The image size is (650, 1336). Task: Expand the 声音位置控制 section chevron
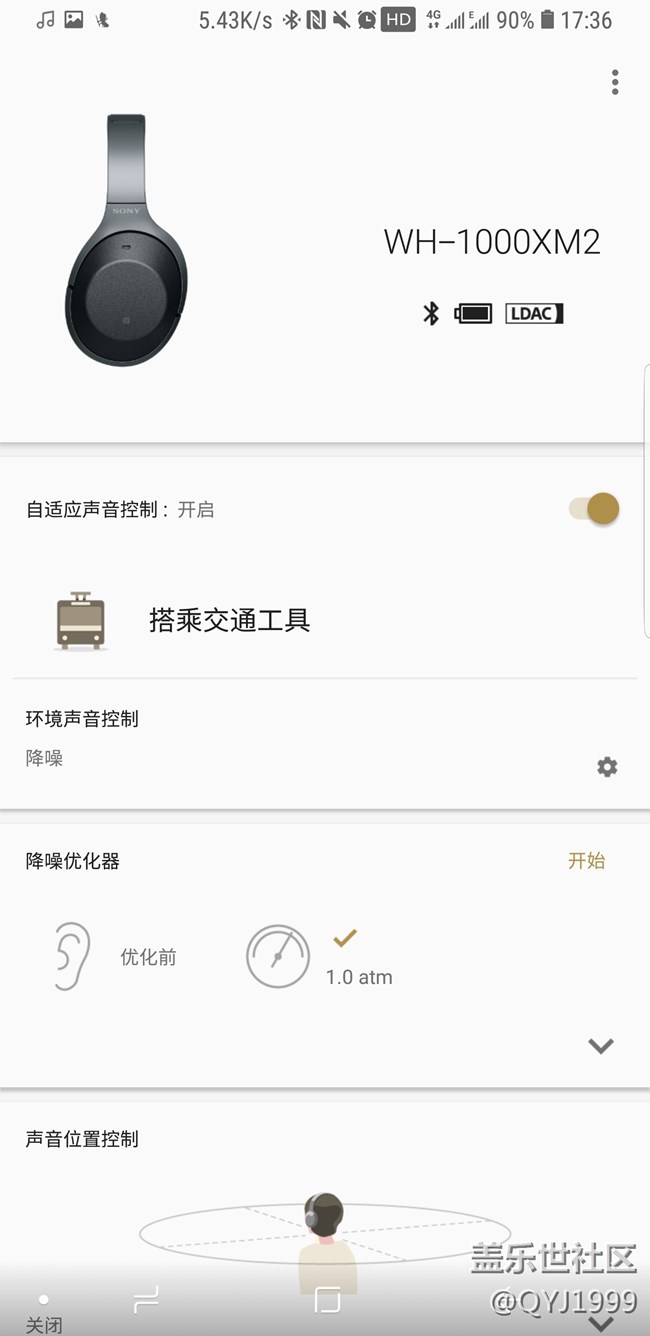pyautogui.click(x=600, y=1322)
